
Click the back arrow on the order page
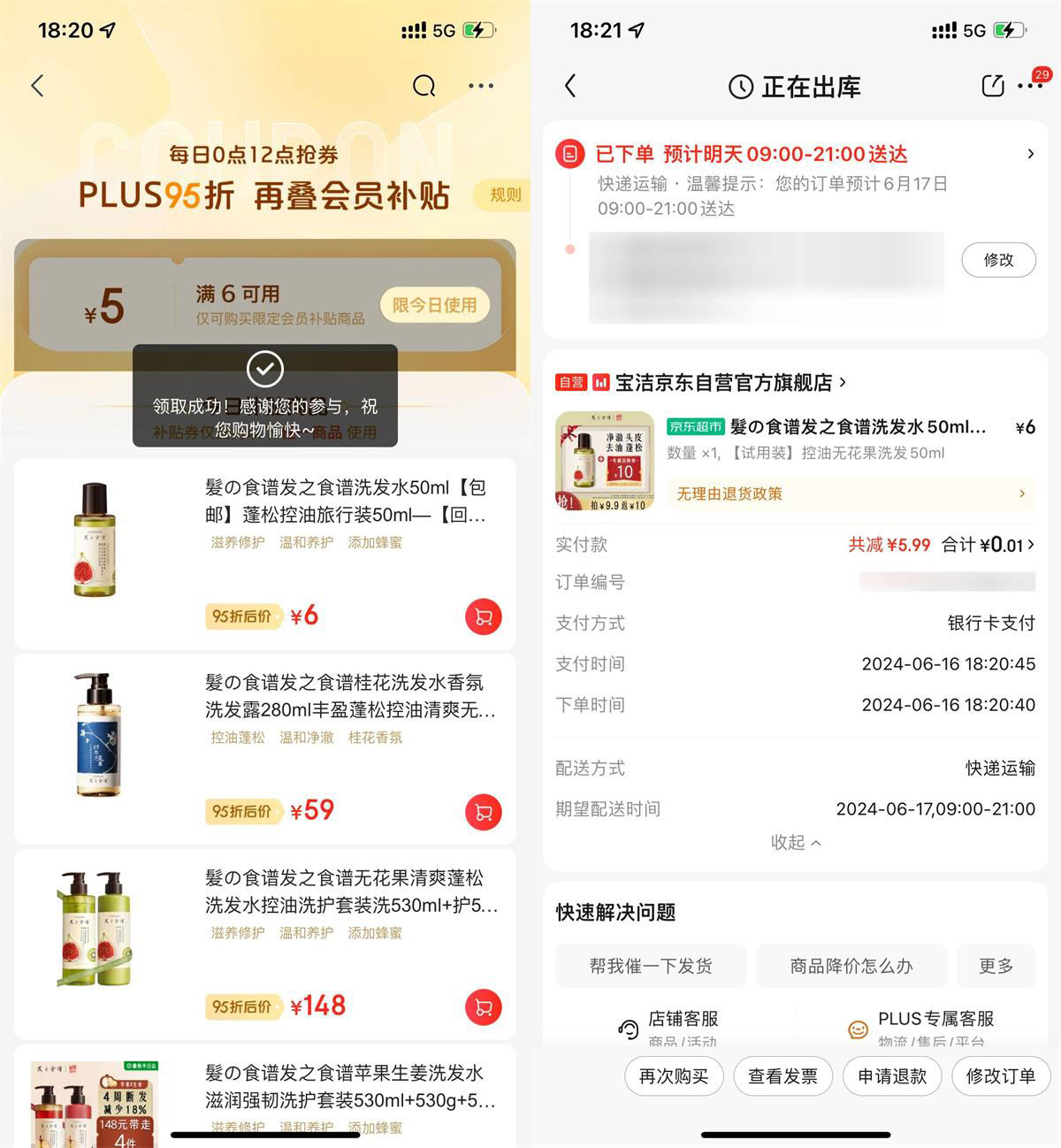pyautogui.click(x=571, y=86)
